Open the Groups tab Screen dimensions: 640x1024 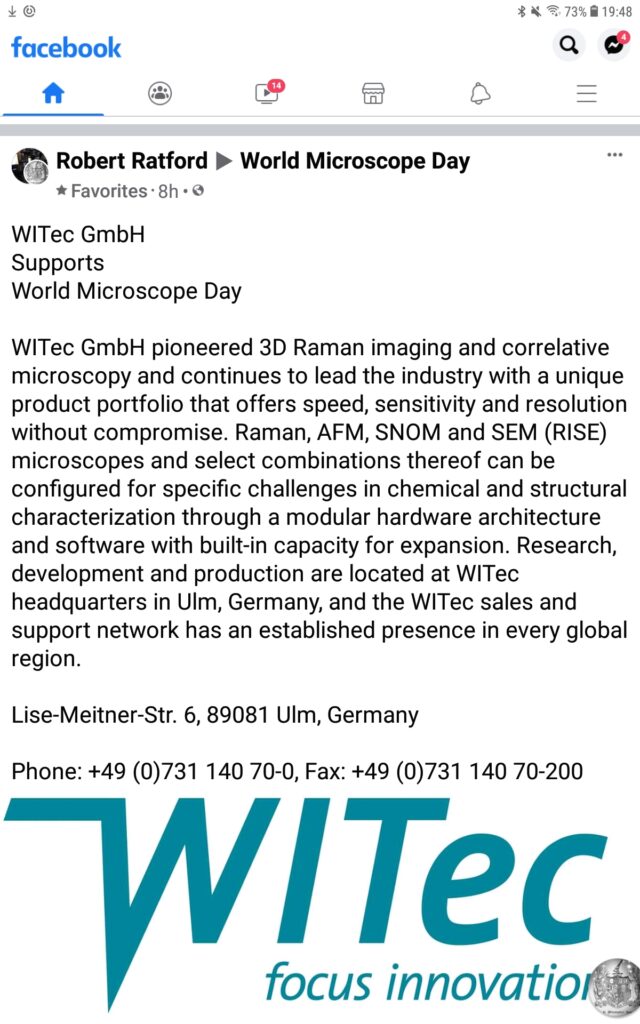[x=160, y=93]
